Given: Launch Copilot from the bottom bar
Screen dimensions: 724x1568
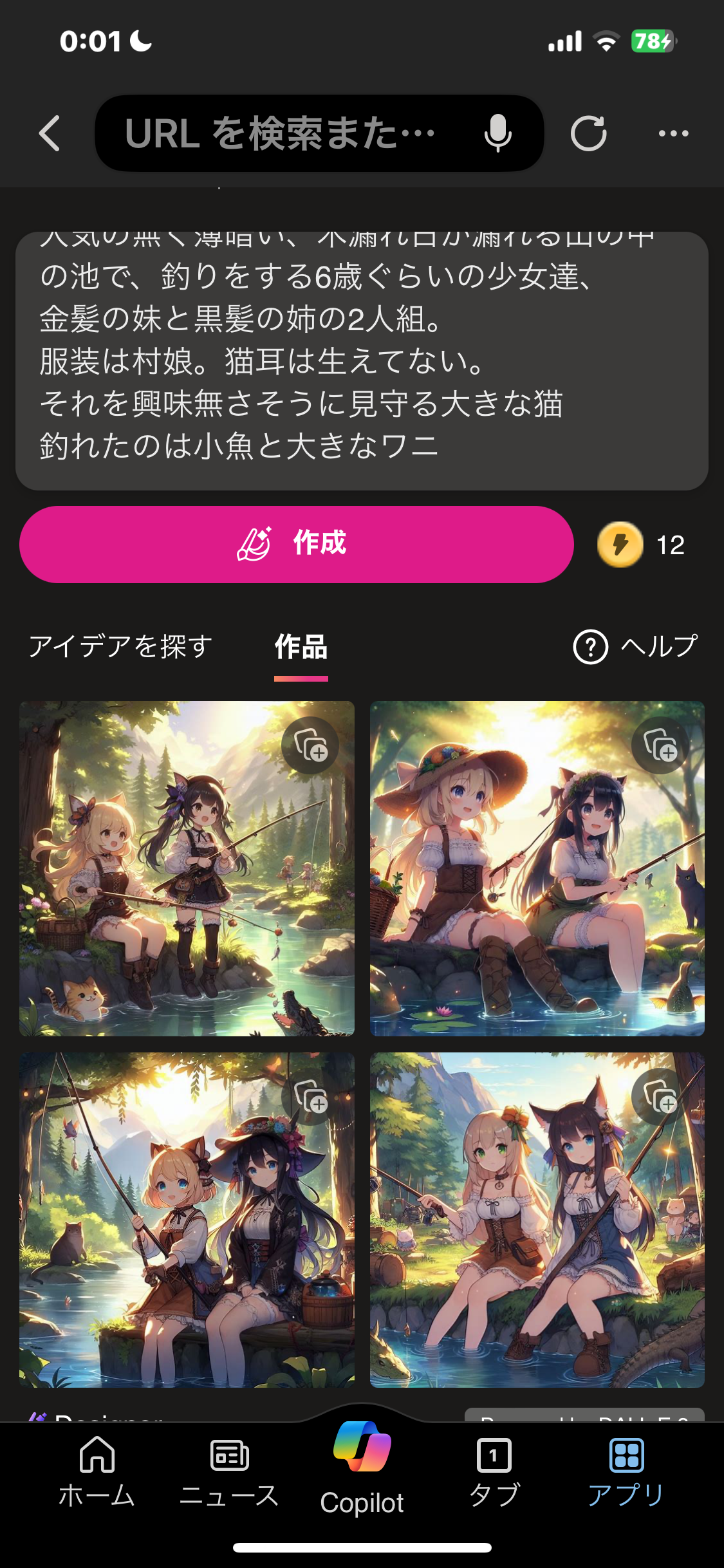Looking at the screenshot, I should 362,1471.
